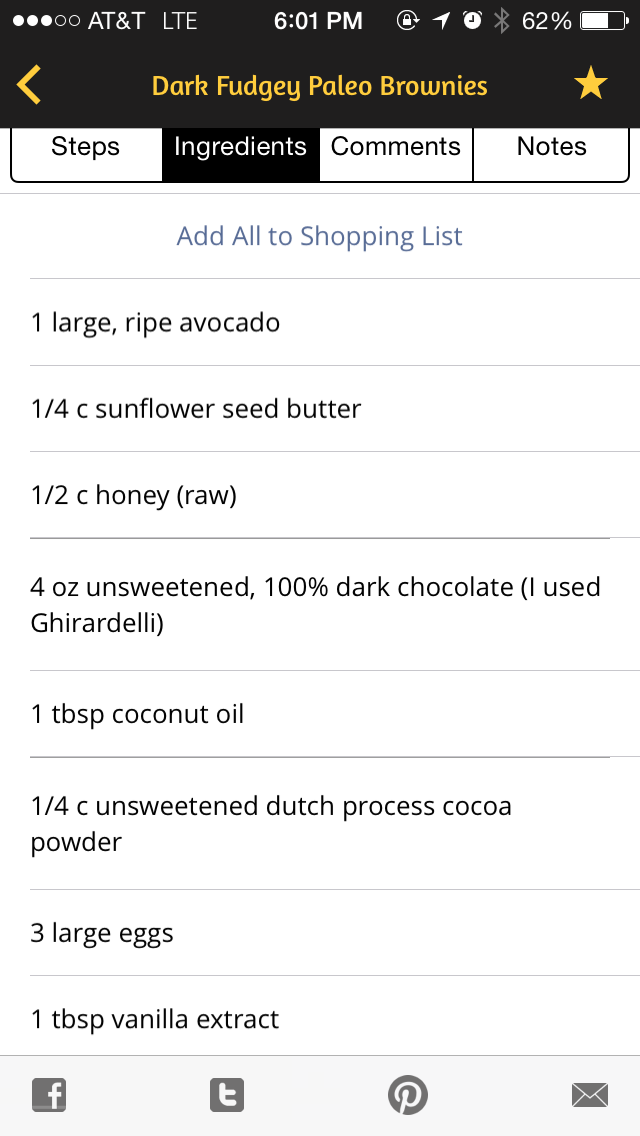The height and width of the screenshot is (1136, 640).
Task: Share this recipe on Facebook
Action: point(49,1095)
